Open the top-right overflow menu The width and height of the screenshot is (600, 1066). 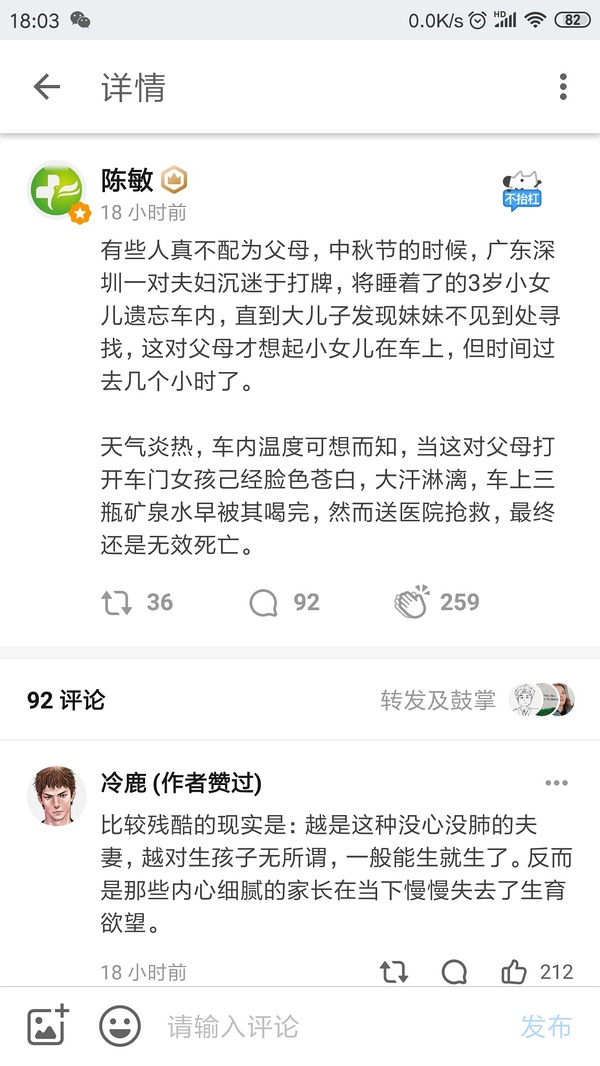[x=563, y=88]
